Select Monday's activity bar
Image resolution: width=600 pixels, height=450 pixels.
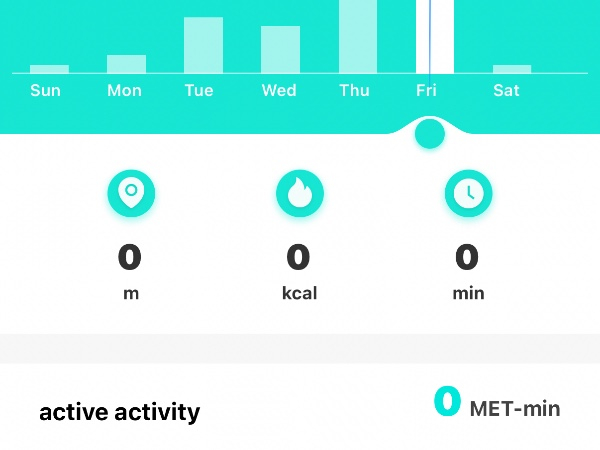(x=126, y=64)
